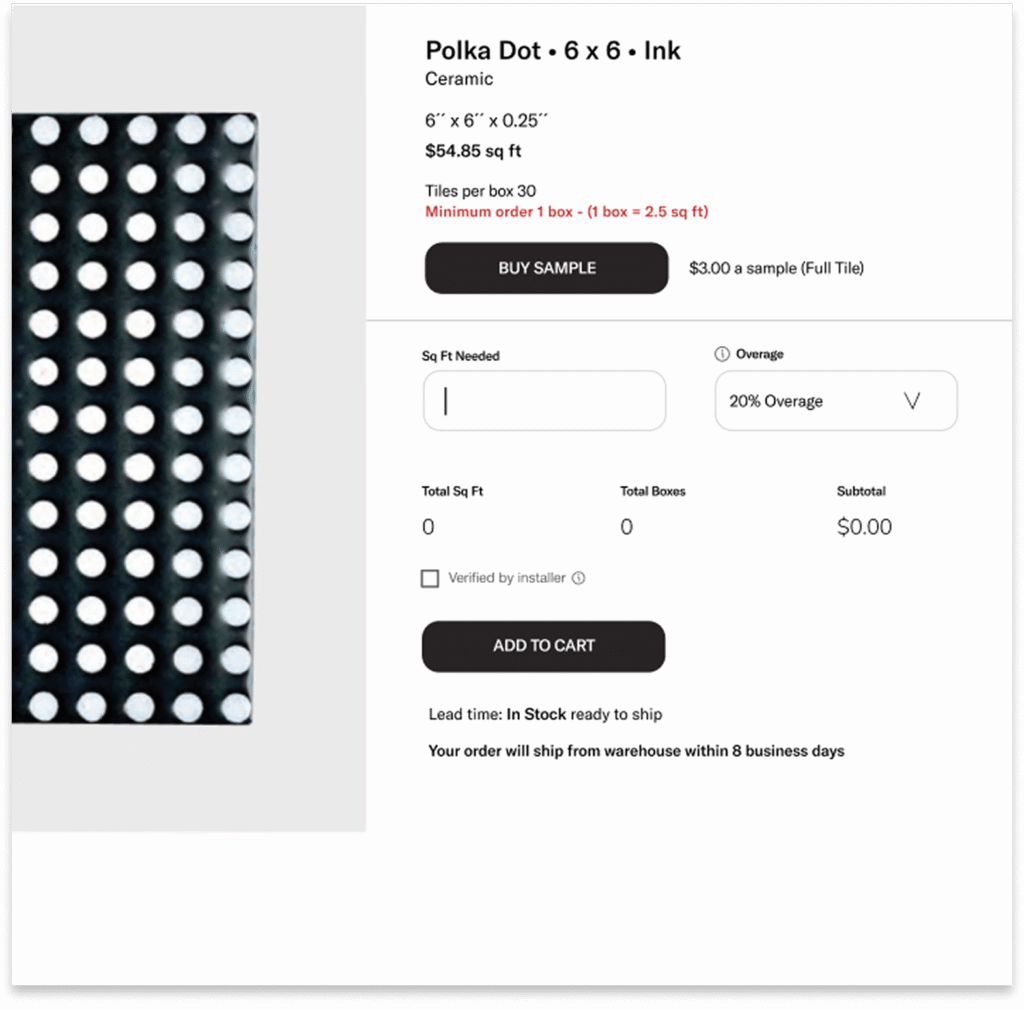
Task: Show info about Verified by installer
Action: coord(578,578)
